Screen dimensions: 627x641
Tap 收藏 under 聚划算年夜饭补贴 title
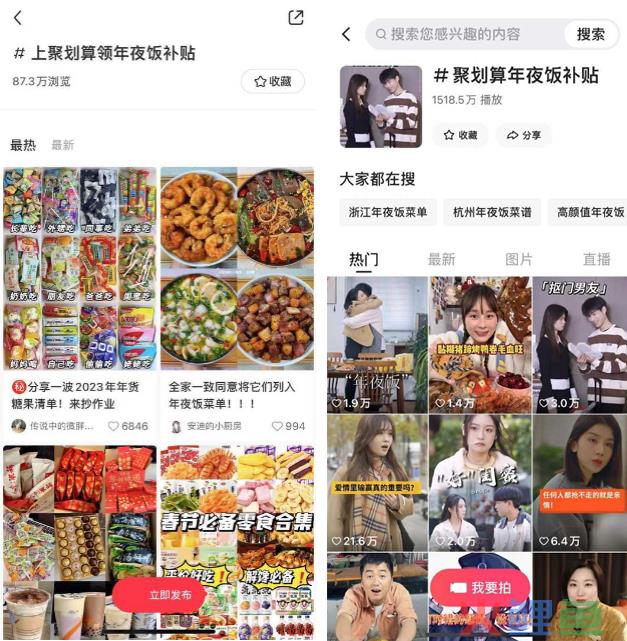[460, 135]
